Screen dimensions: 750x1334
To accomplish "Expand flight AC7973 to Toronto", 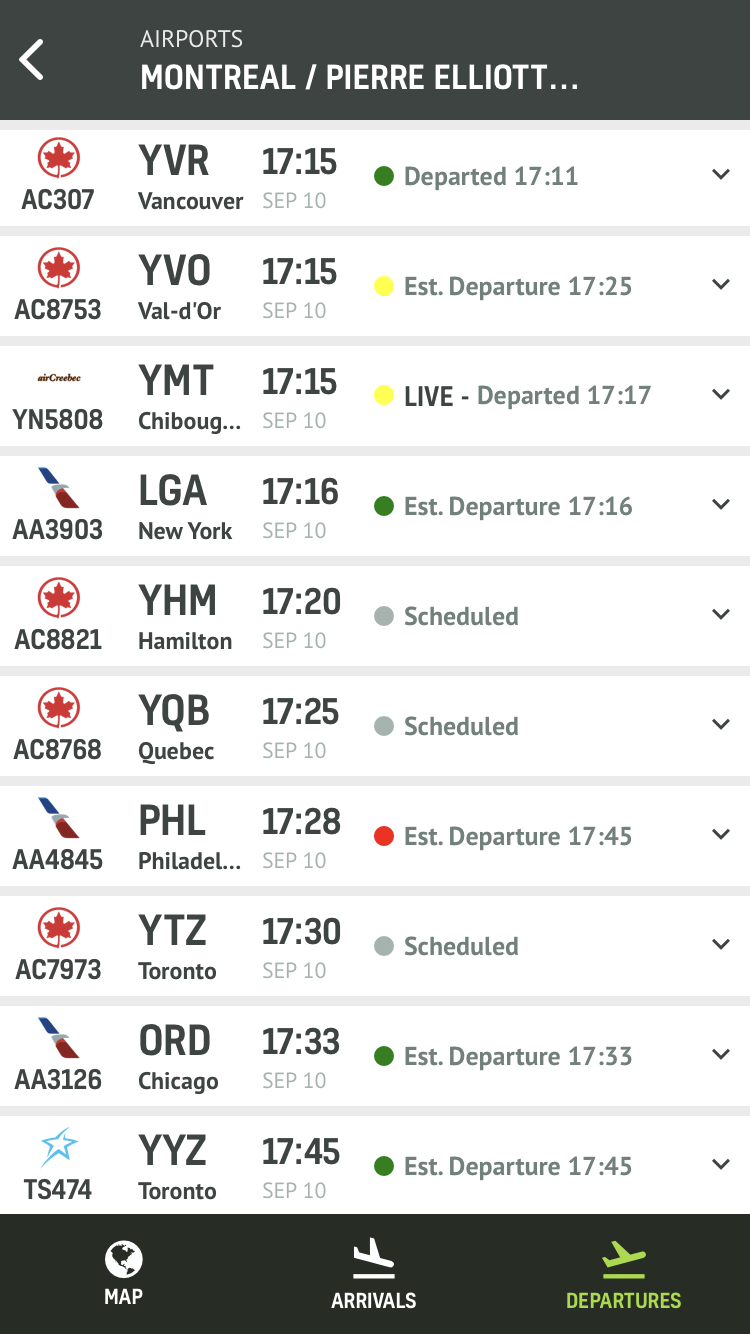I will pos(721,945).
